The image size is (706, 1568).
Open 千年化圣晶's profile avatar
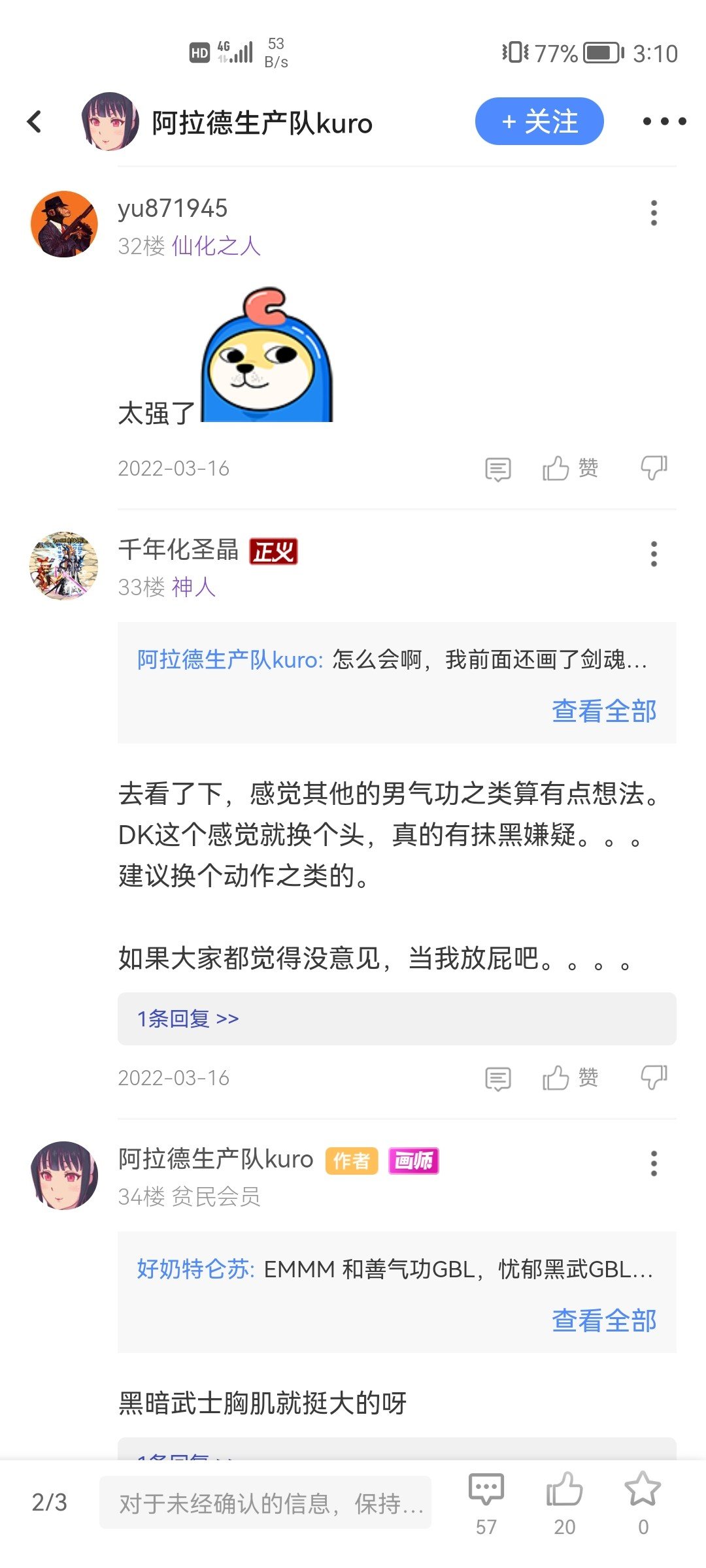64,566
